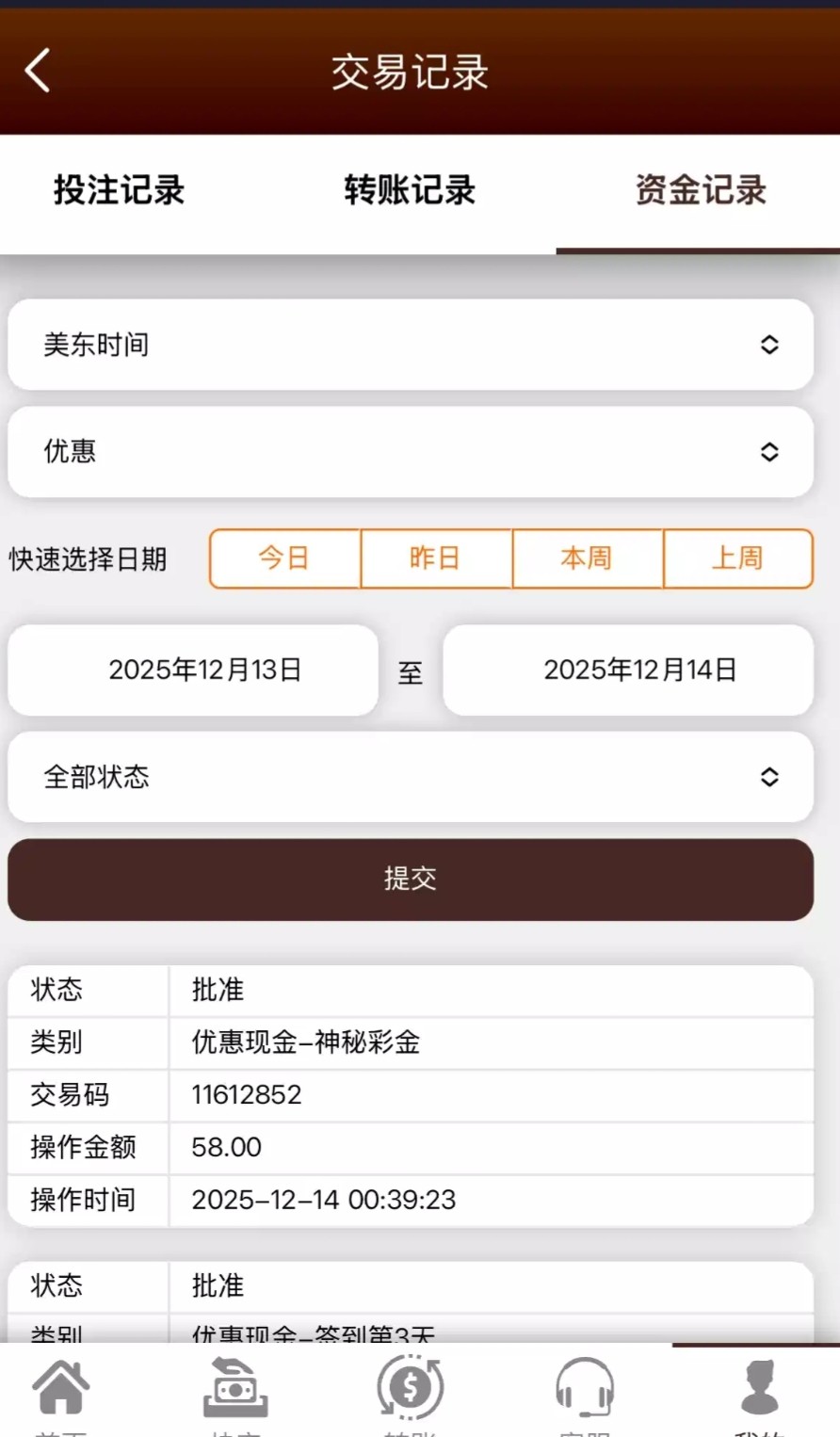This screenshot has height=1437, width=840.
Task: Expand the 美东时间 timezone dropdown
Action: 411,345
